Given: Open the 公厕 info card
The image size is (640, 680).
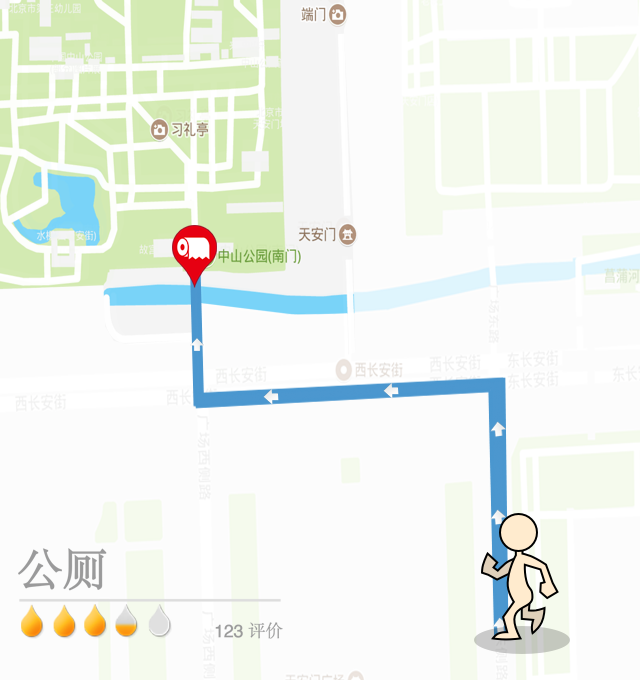Looking at the screenshot, I should [x=62, y=571].
